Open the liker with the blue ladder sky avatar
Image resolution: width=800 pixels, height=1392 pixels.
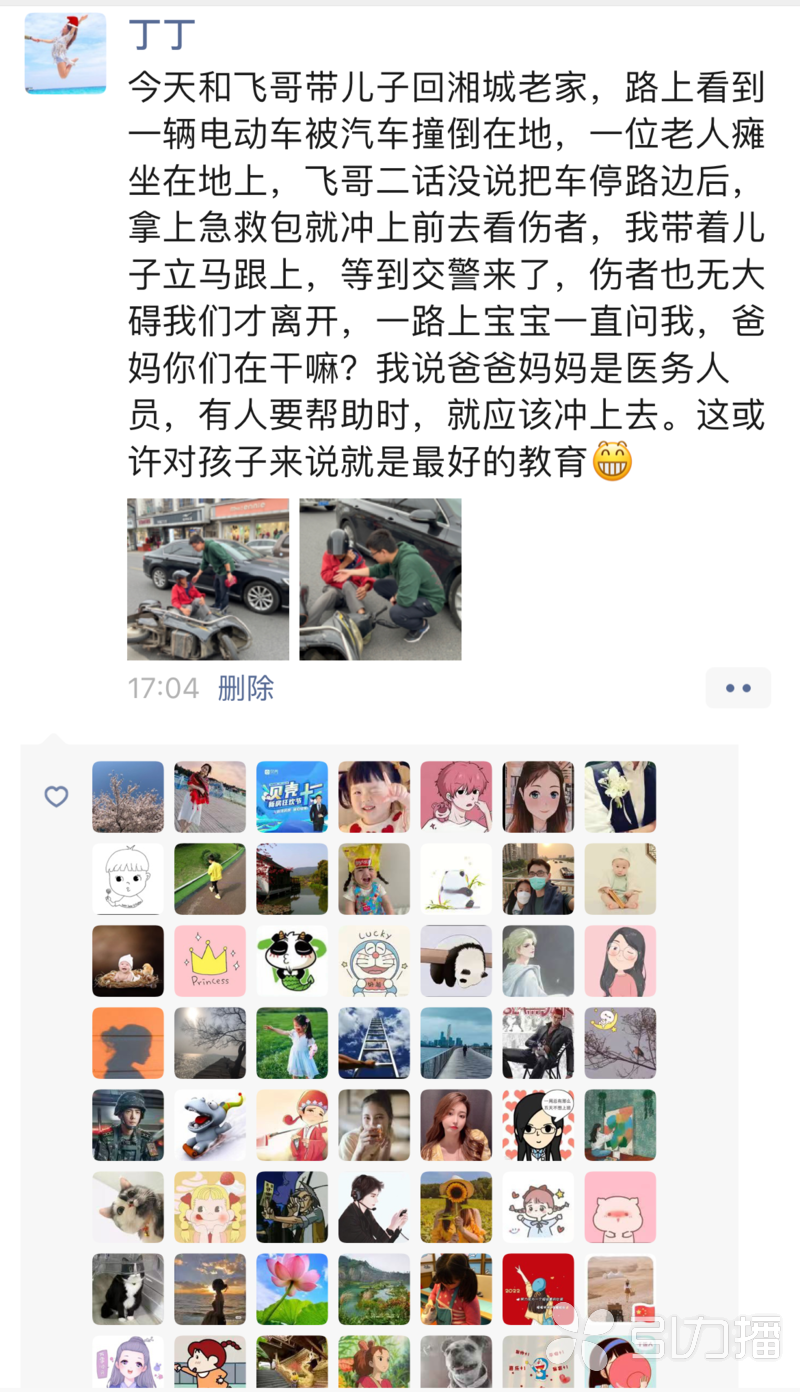tap(374, 1043)
